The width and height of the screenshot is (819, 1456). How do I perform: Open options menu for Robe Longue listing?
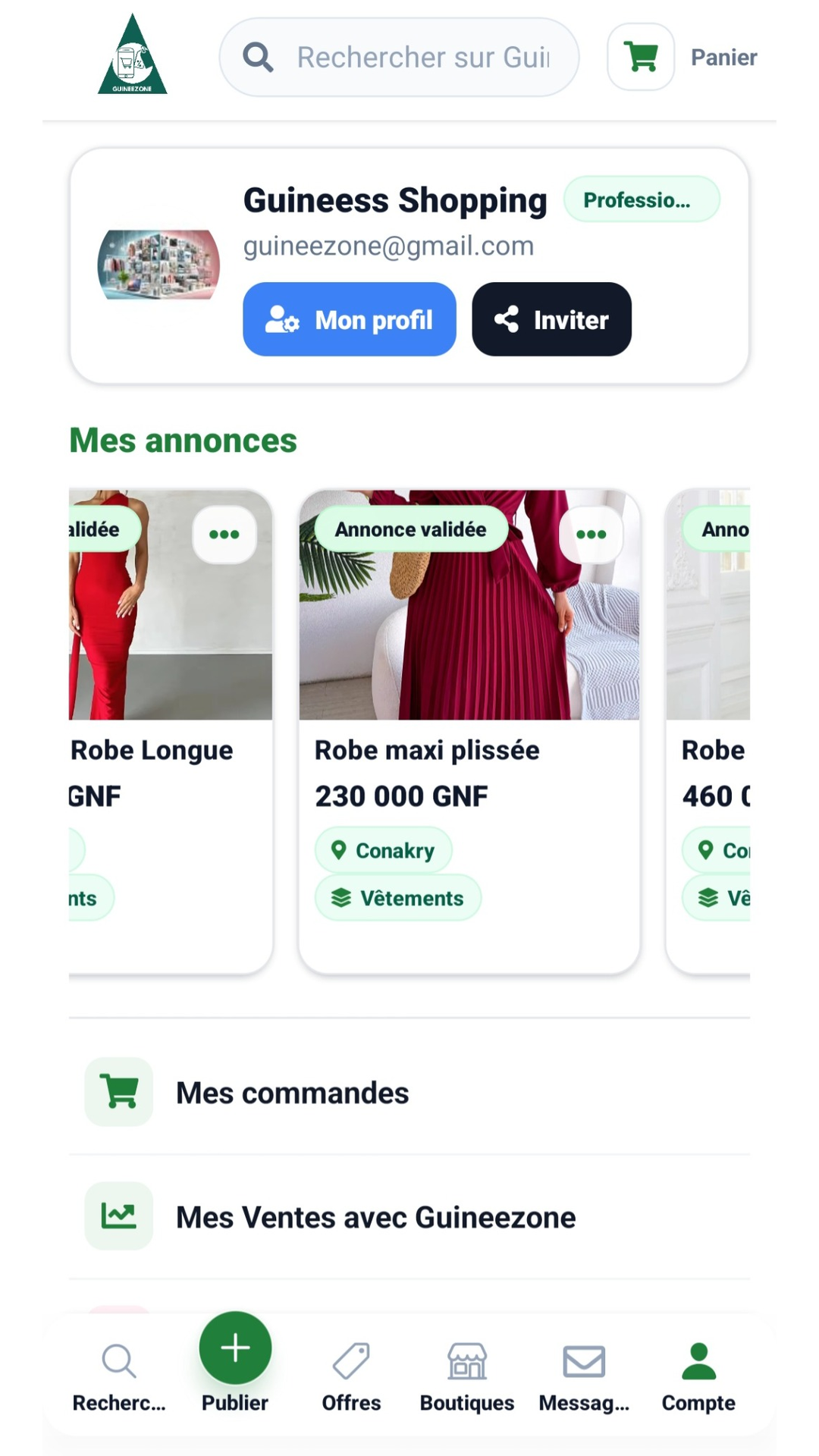click(x=224, y=534)
